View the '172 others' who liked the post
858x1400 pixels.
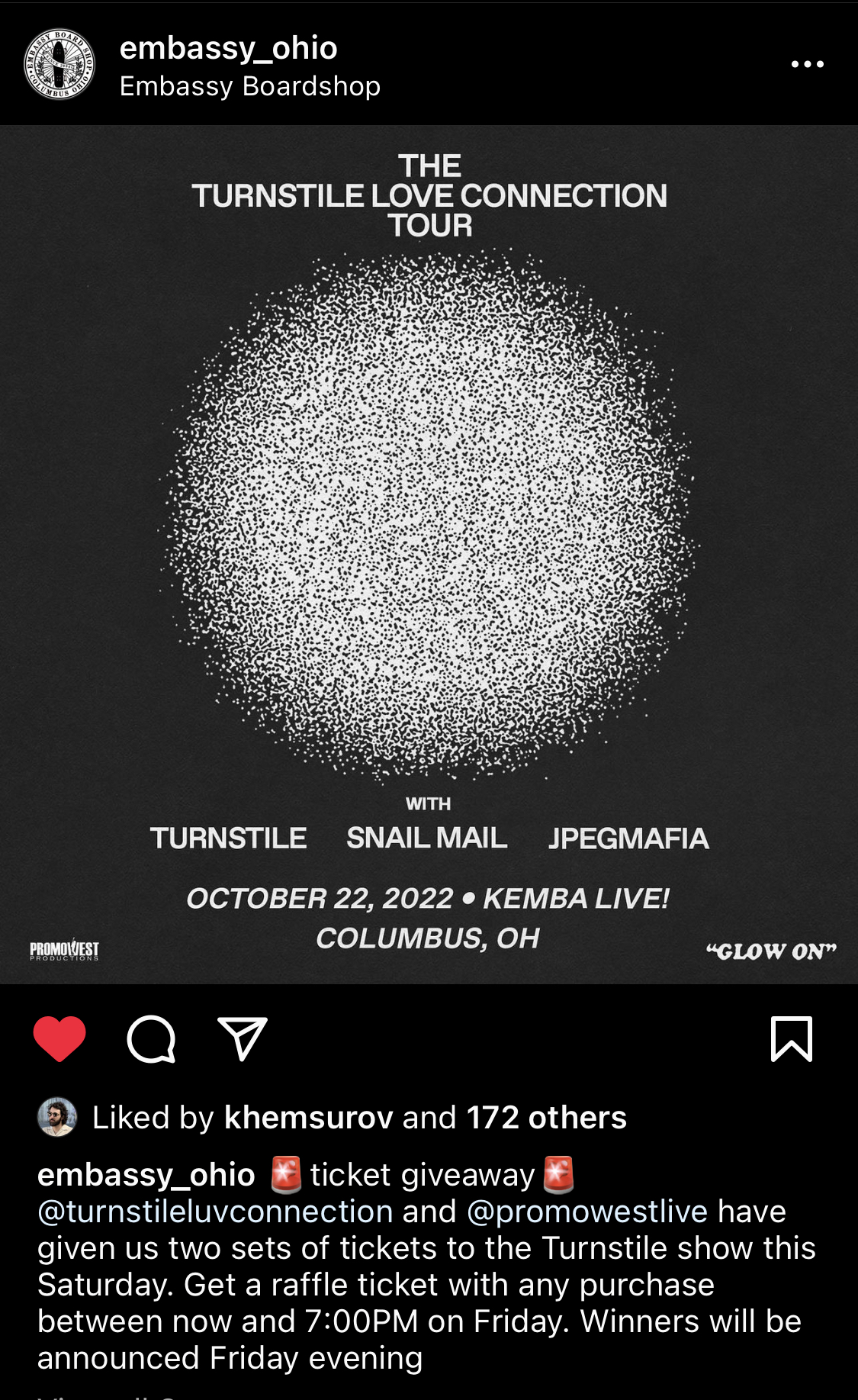coord(546,1118)
